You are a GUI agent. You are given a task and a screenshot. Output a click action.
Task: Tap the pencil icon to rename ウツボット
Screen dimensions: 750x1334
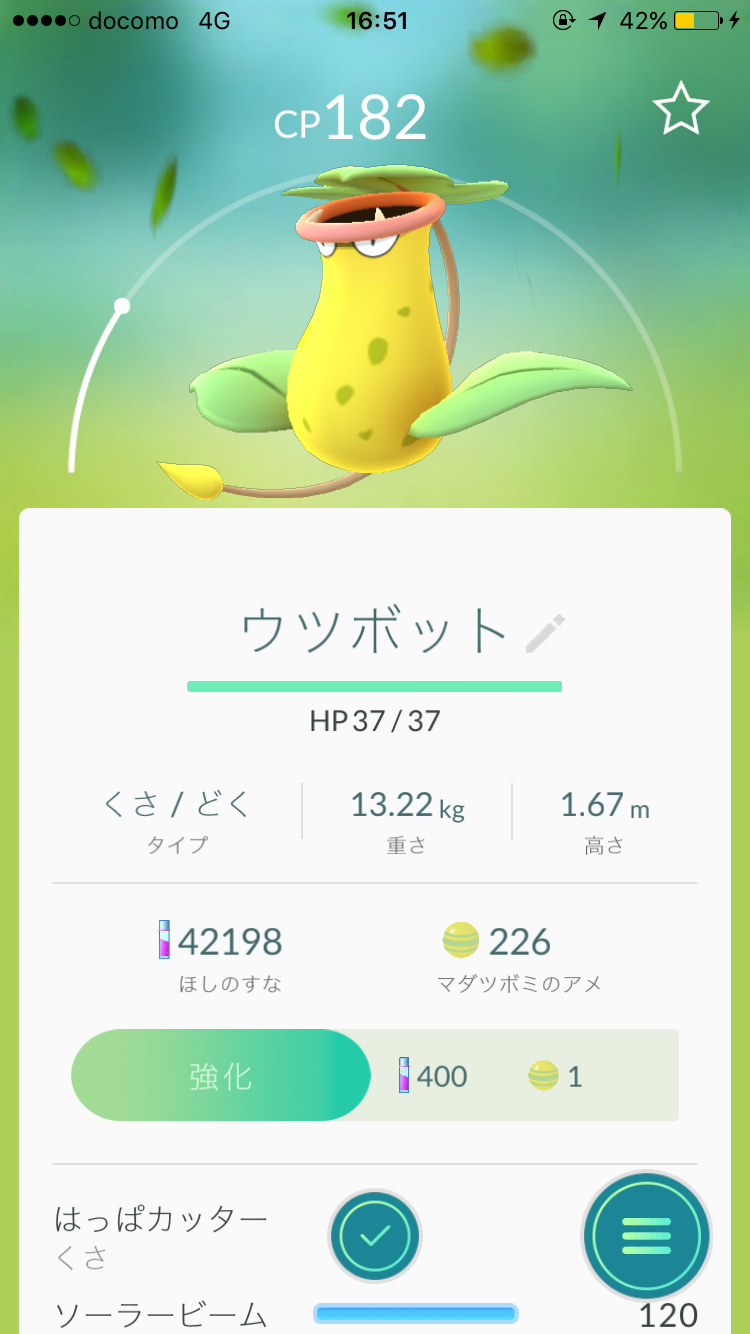tap(546, 630)
